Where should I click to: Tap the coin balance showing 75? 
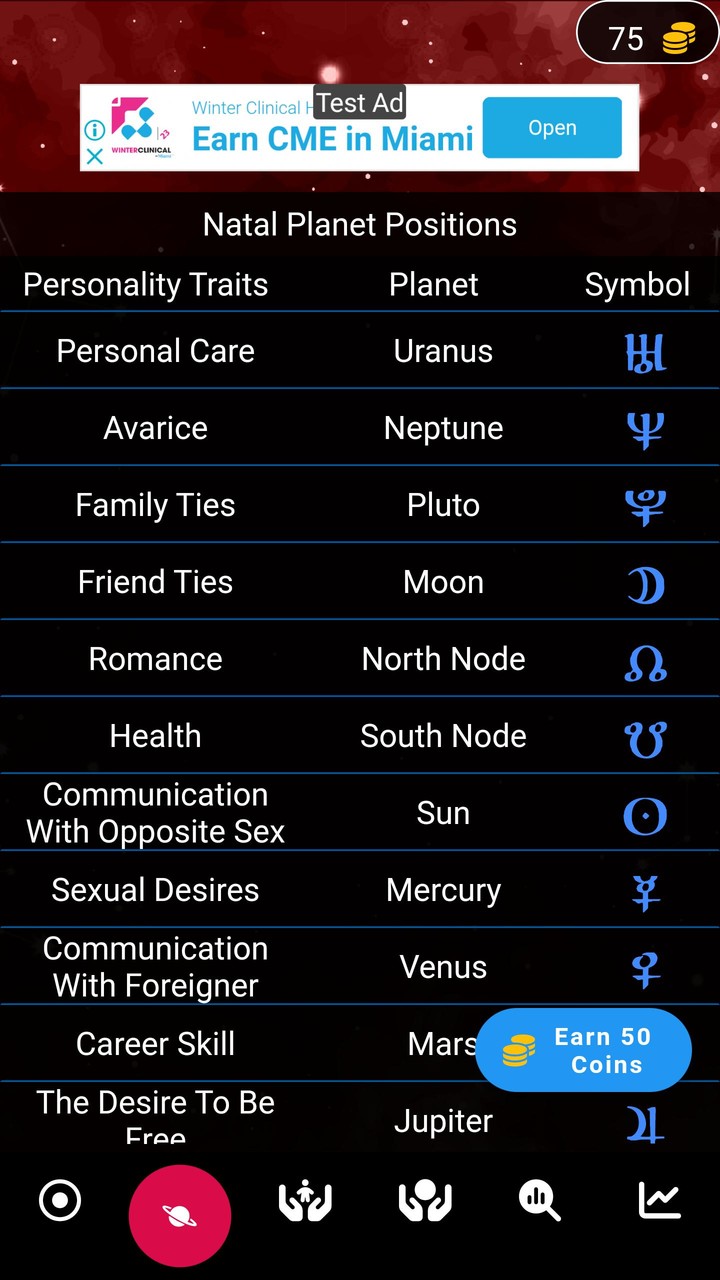click(x=647, y=35)
